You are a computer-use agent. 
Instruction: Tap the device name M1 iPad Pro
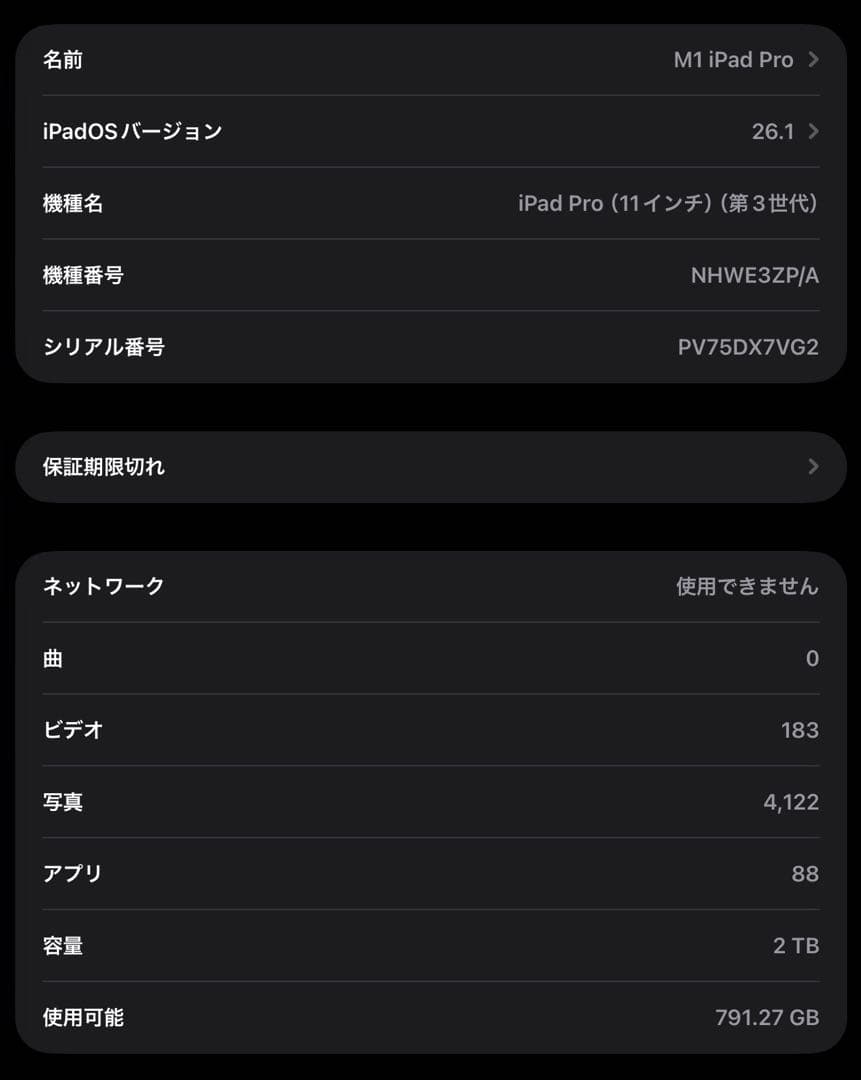point(734,60)
